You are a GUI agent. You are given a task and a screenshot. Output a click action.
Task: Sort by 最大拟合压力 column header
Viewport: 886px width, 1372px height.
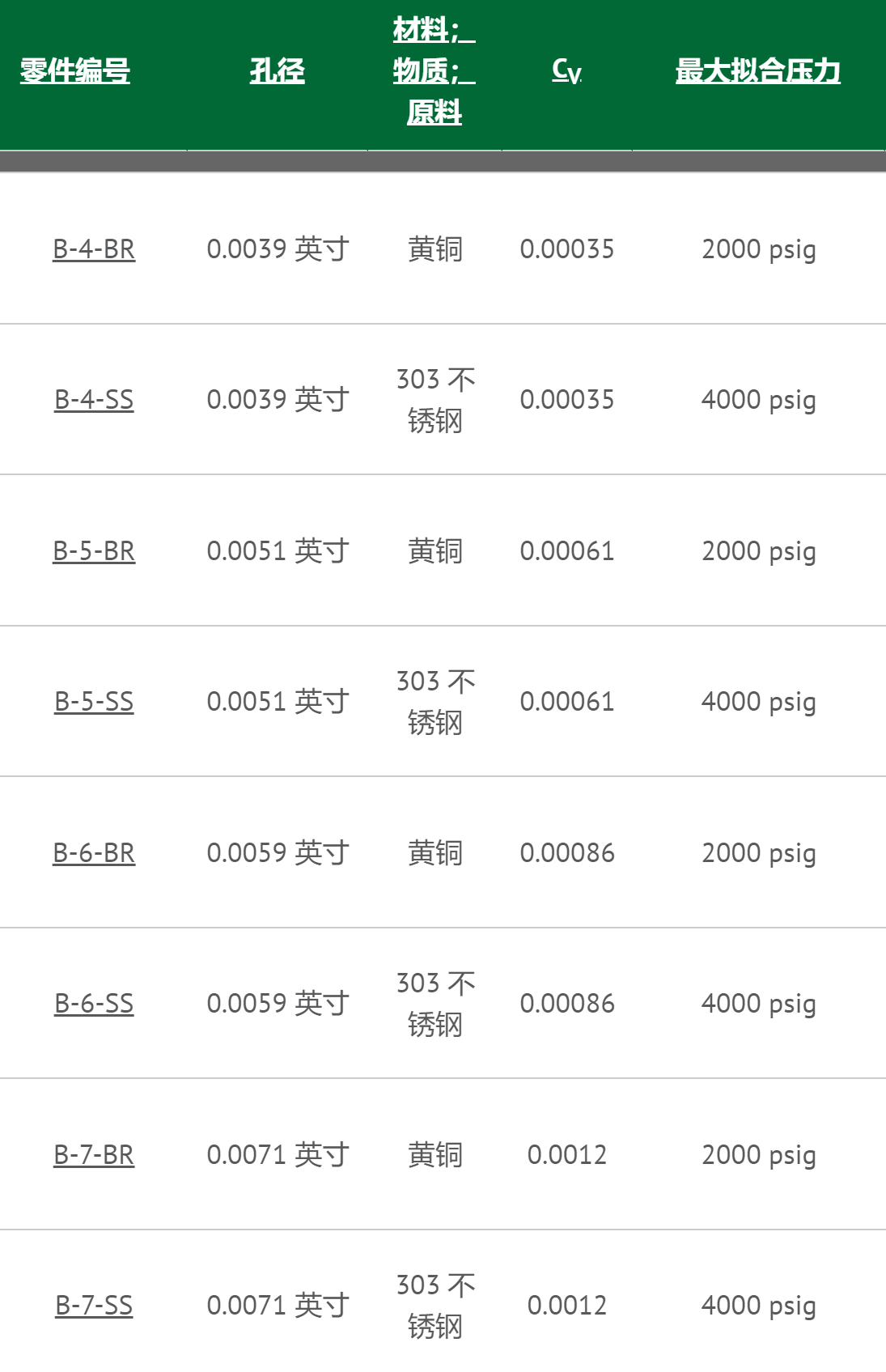(757, 71)
